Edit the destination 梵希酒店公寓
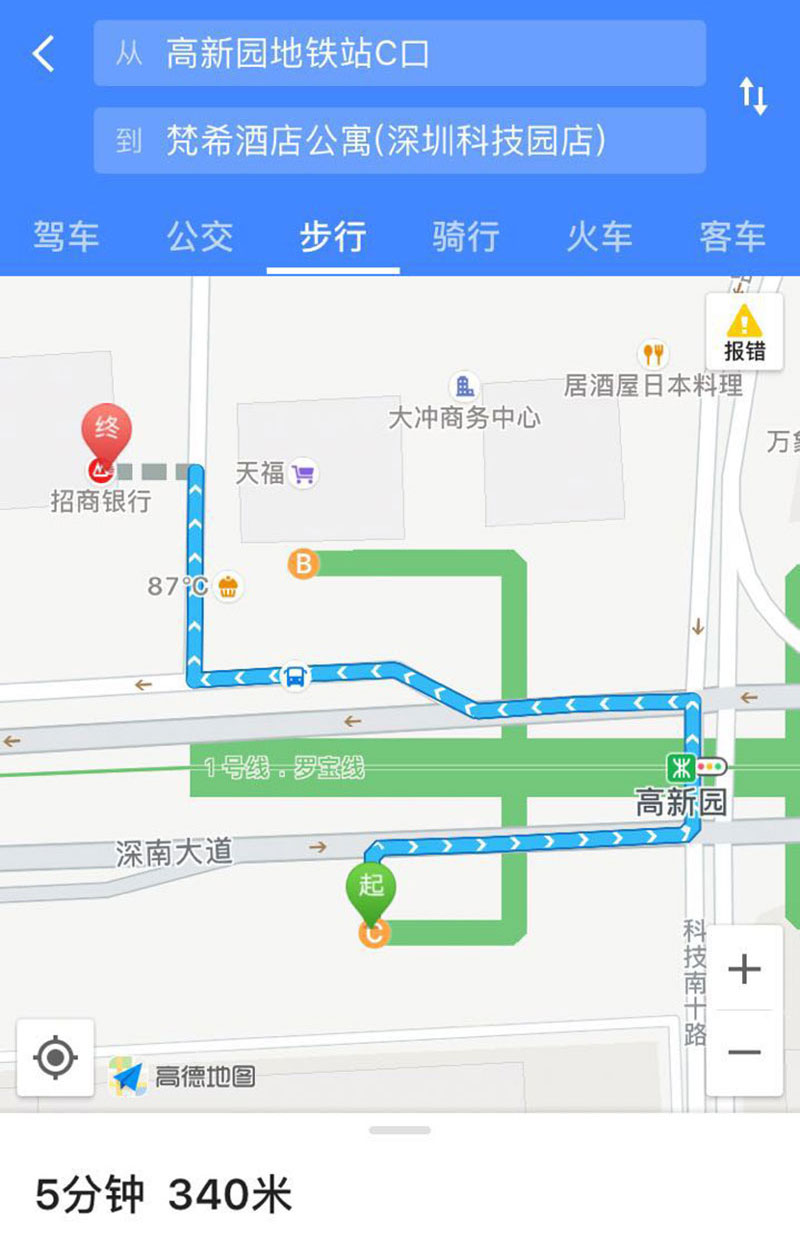 [400, 141]
